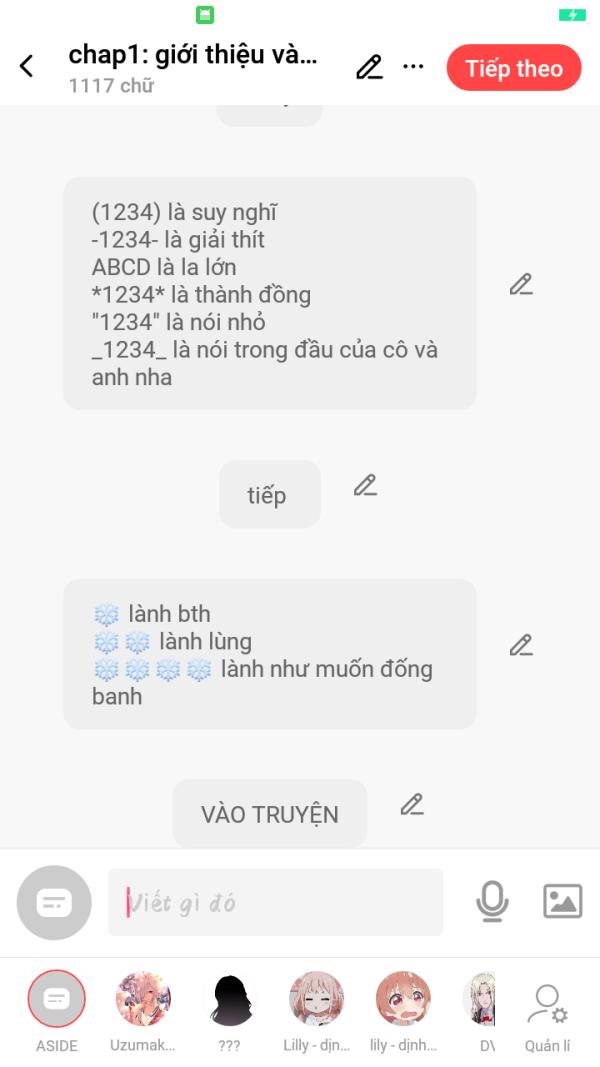Tap the gray aside bubble beside the text field
Screen dimensions: 600x1067
point(54,902)
